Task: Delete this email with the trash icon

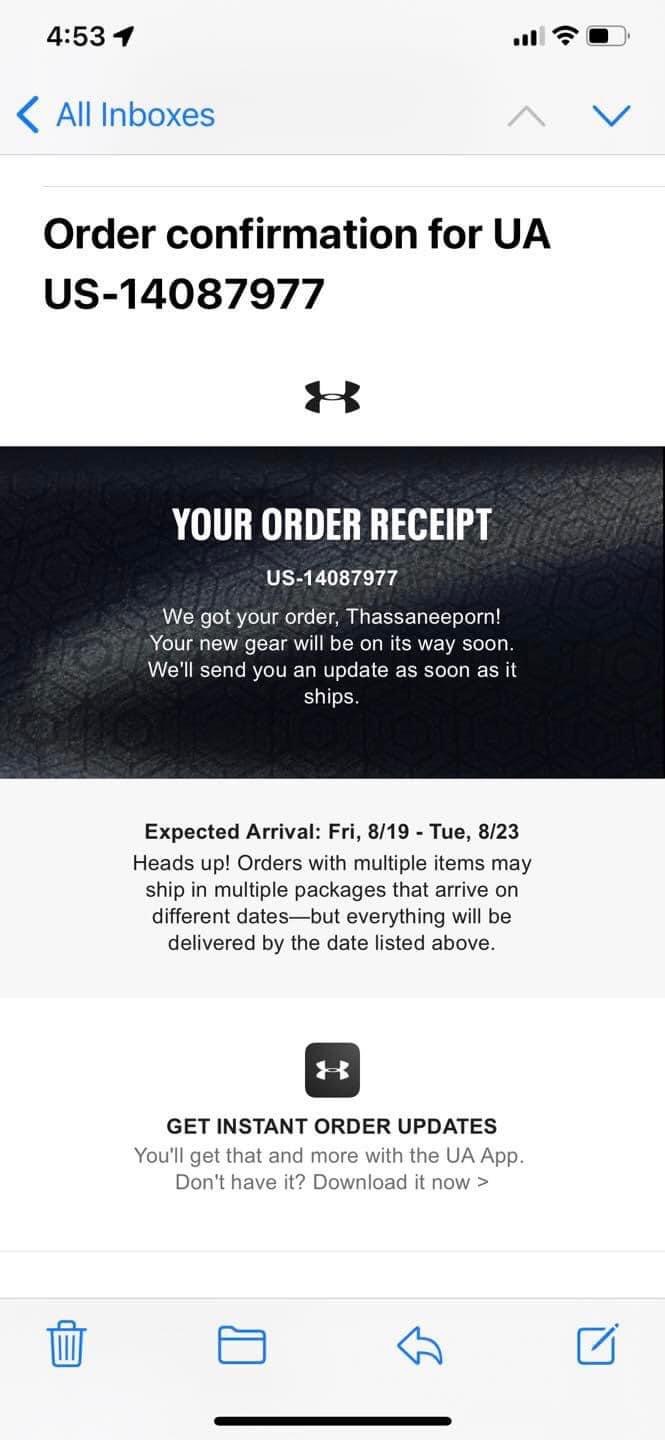Action: (x=67, y=1344)
